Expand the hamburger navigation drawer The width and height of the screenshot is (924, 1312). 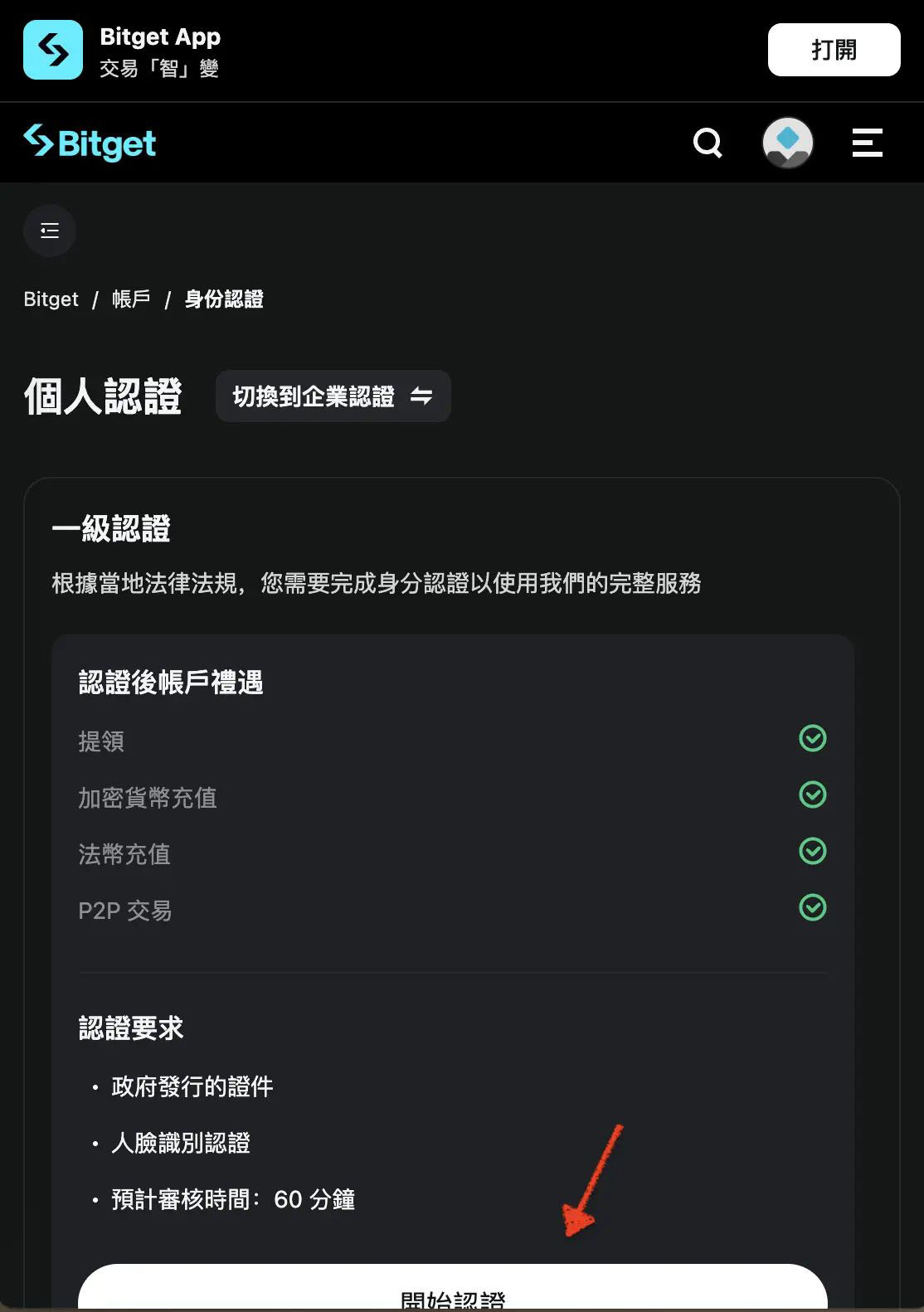tap(867, 143)
